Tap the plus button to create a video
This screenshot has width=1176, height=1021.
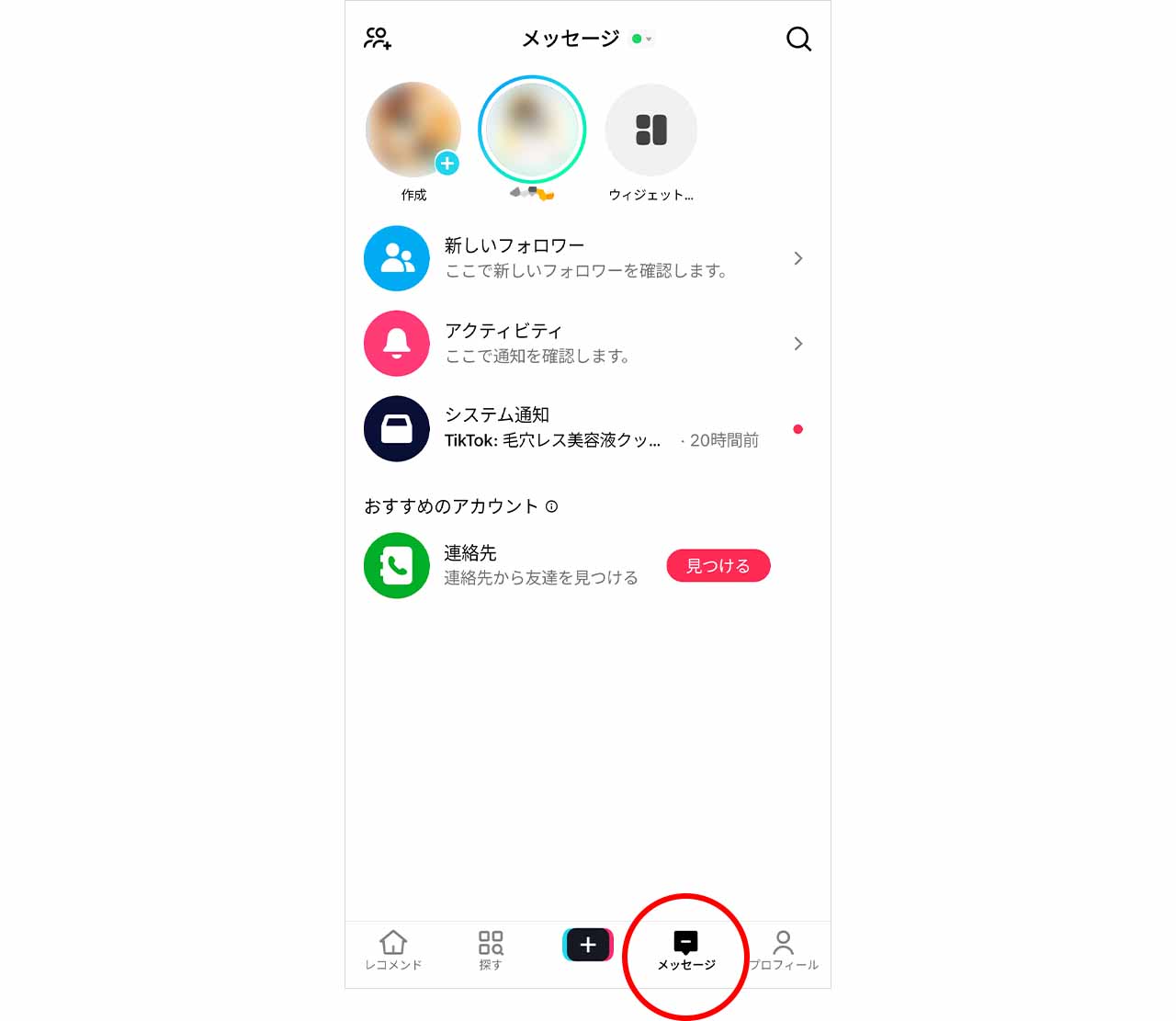pyautogui.click(x=588, y=945)
